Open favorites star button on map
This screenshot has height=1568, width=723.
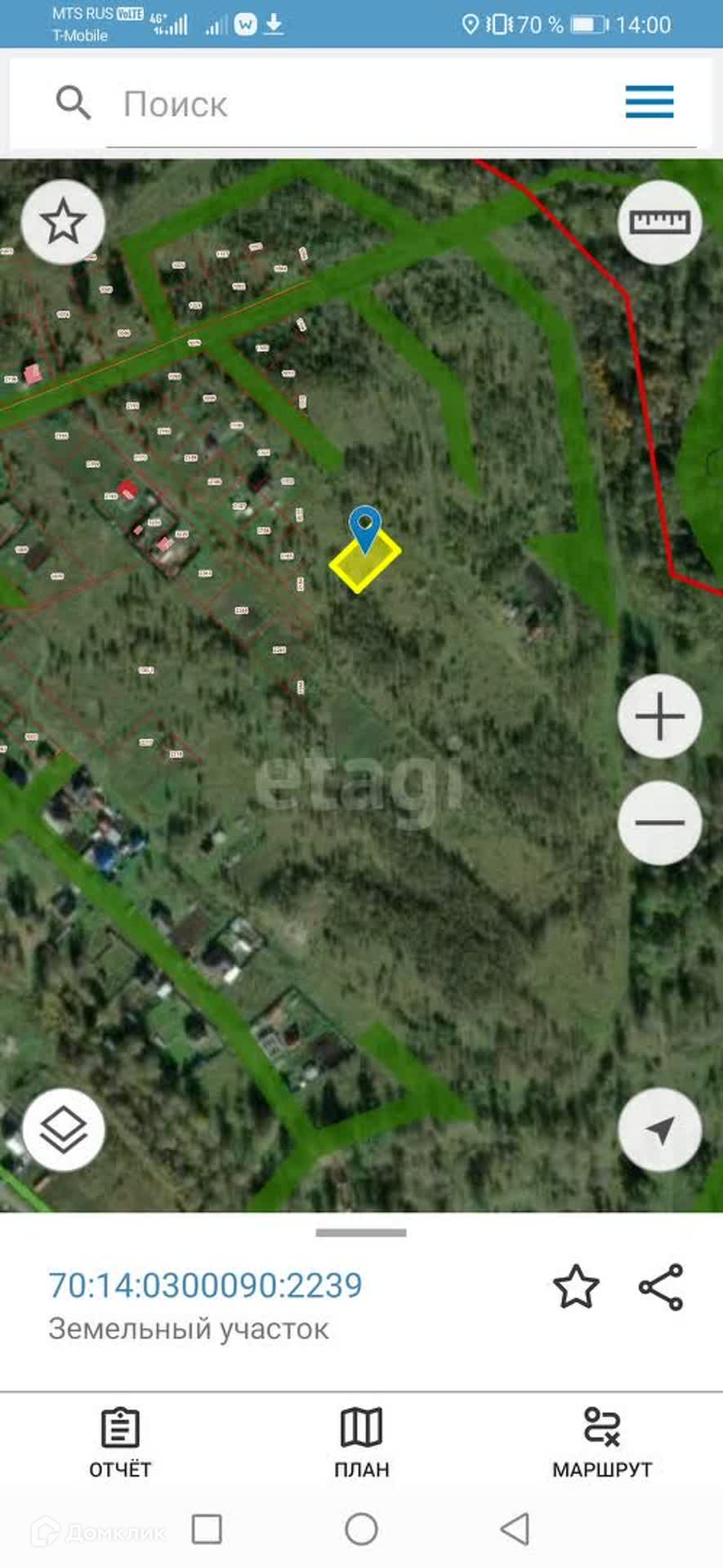point(63,222)
